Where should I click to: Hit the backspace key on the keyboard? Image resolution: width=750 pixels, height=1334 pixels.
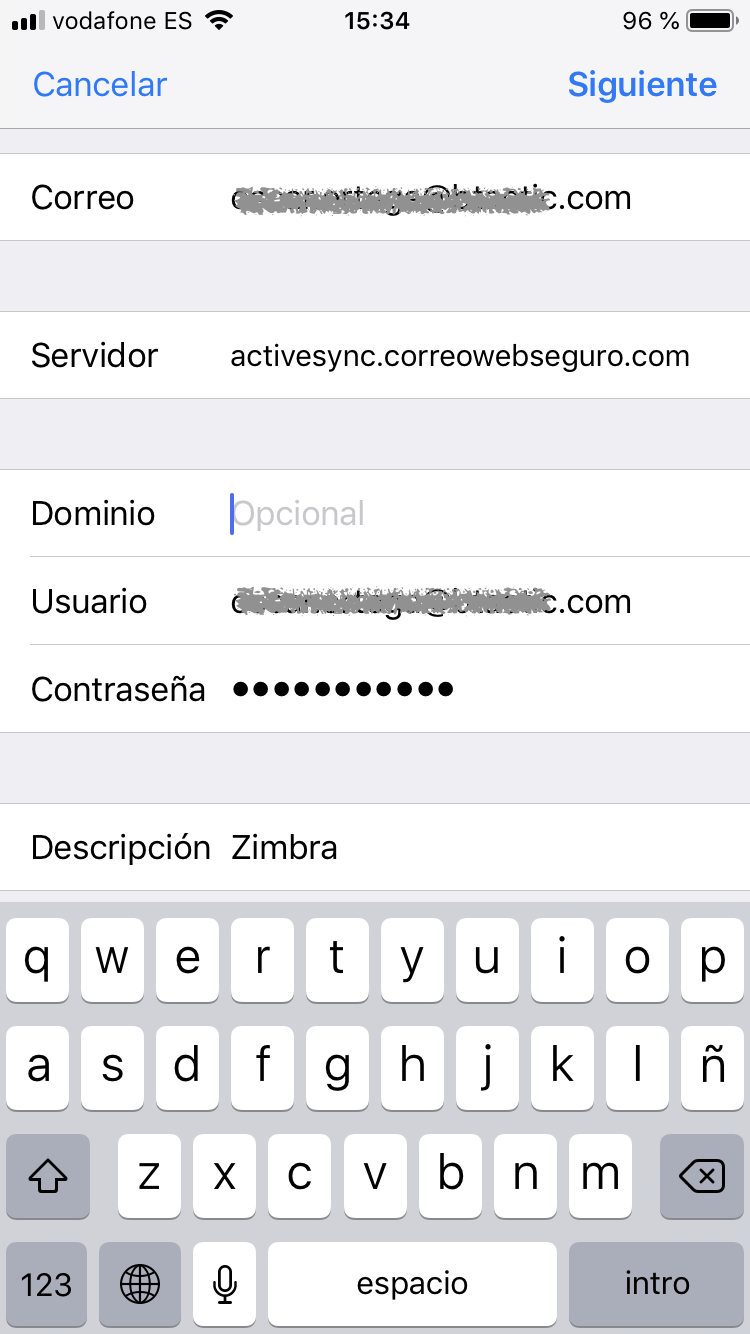[x=702, y=1176]
